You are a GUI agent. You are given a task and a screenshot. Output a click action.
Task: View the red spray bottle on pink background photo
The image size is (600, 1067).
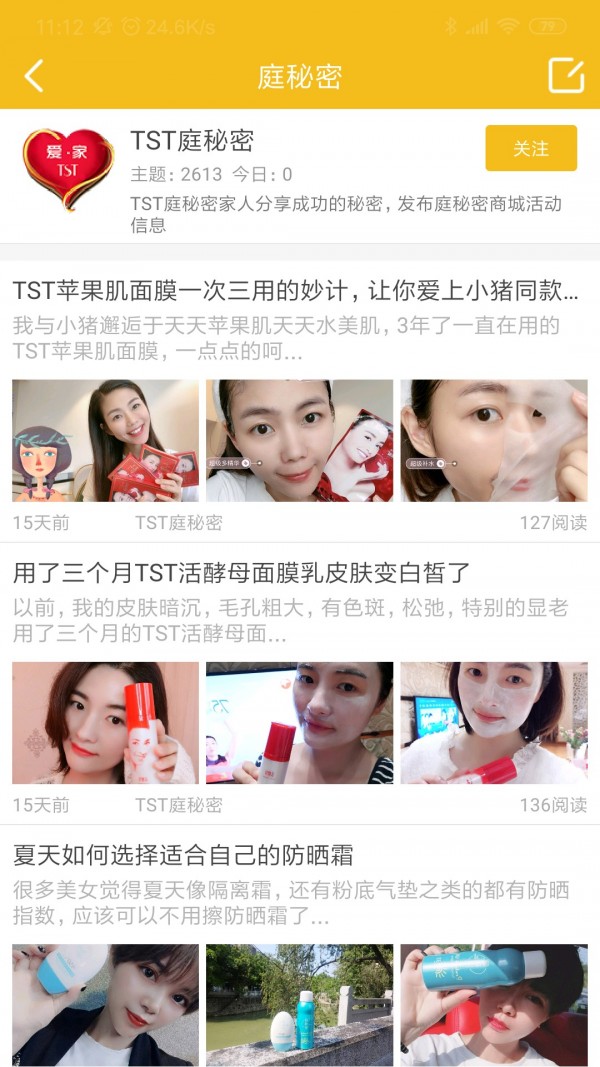[106, 722]
